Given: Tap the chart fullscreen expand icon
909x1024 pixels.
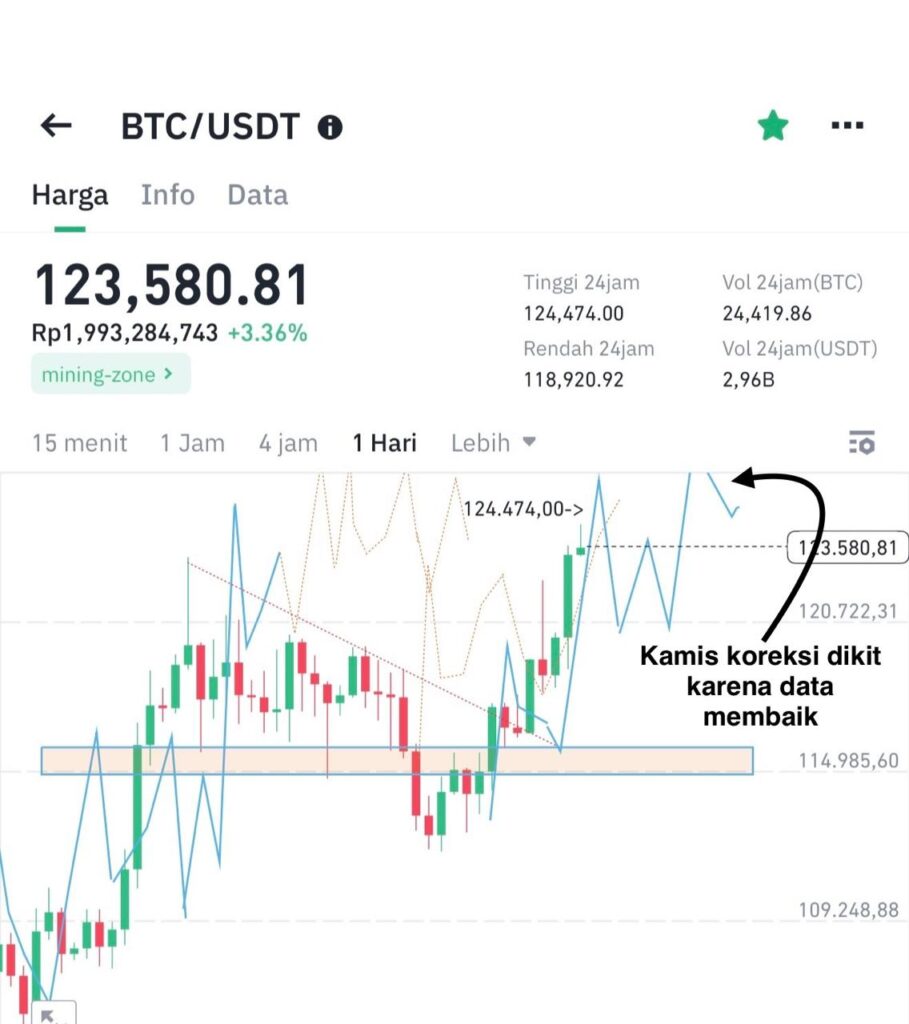Looking at the screenshot, I should tap(45, 1014).
